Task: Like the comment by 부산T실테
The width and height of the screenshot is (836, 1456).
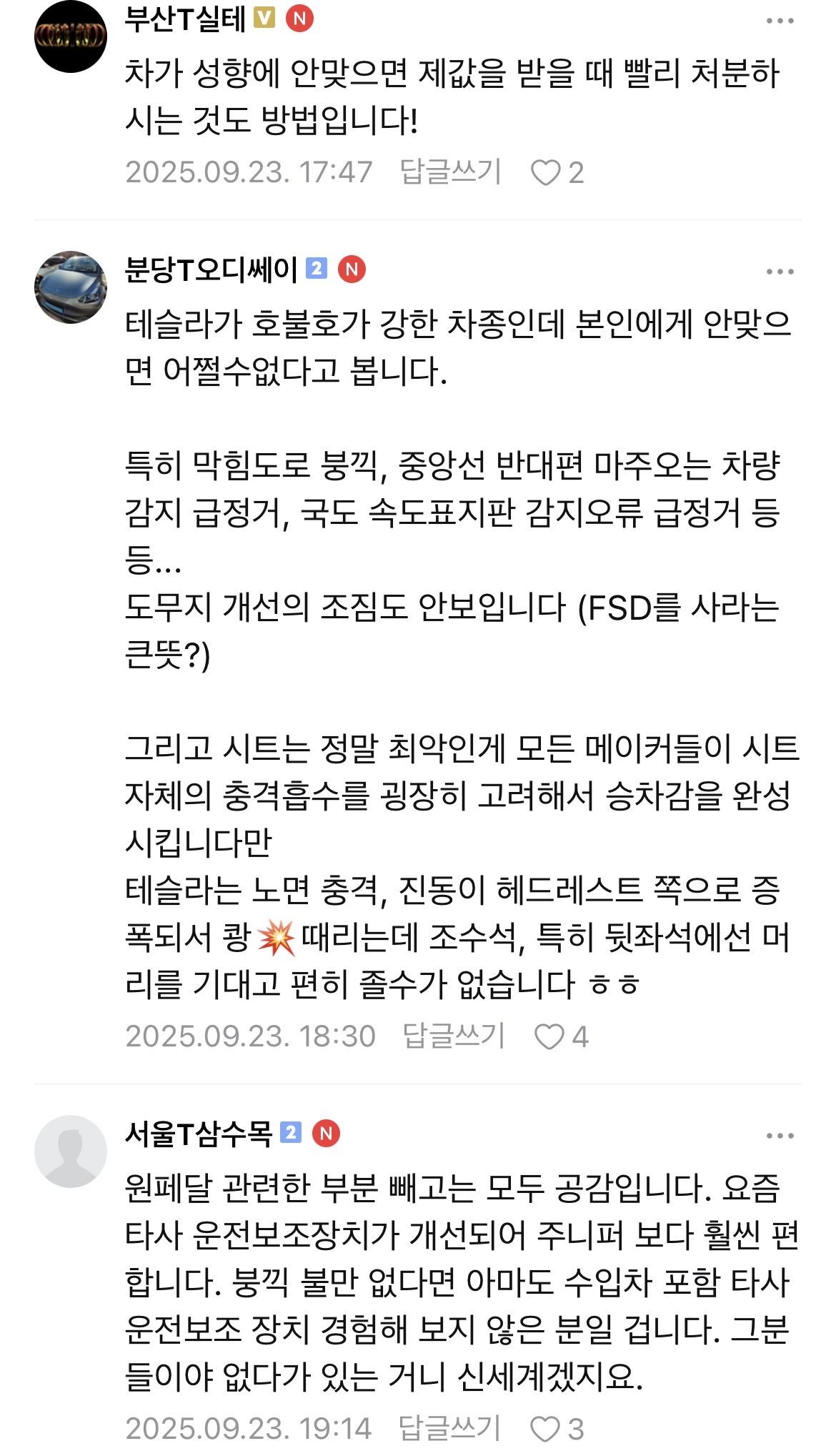Action: point(547,173)
